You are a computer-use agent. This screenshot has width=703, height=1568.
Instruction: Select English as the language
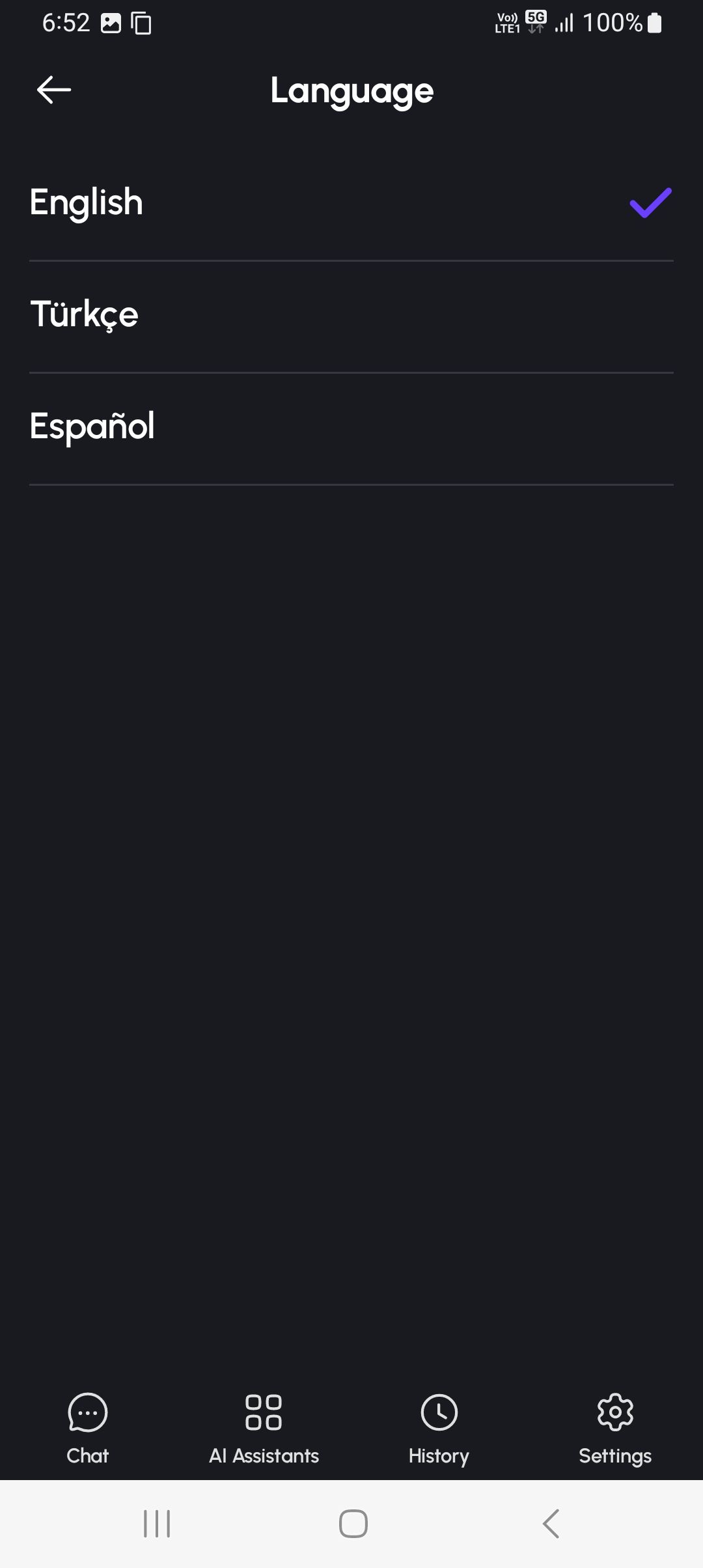[x=351, y=203]
